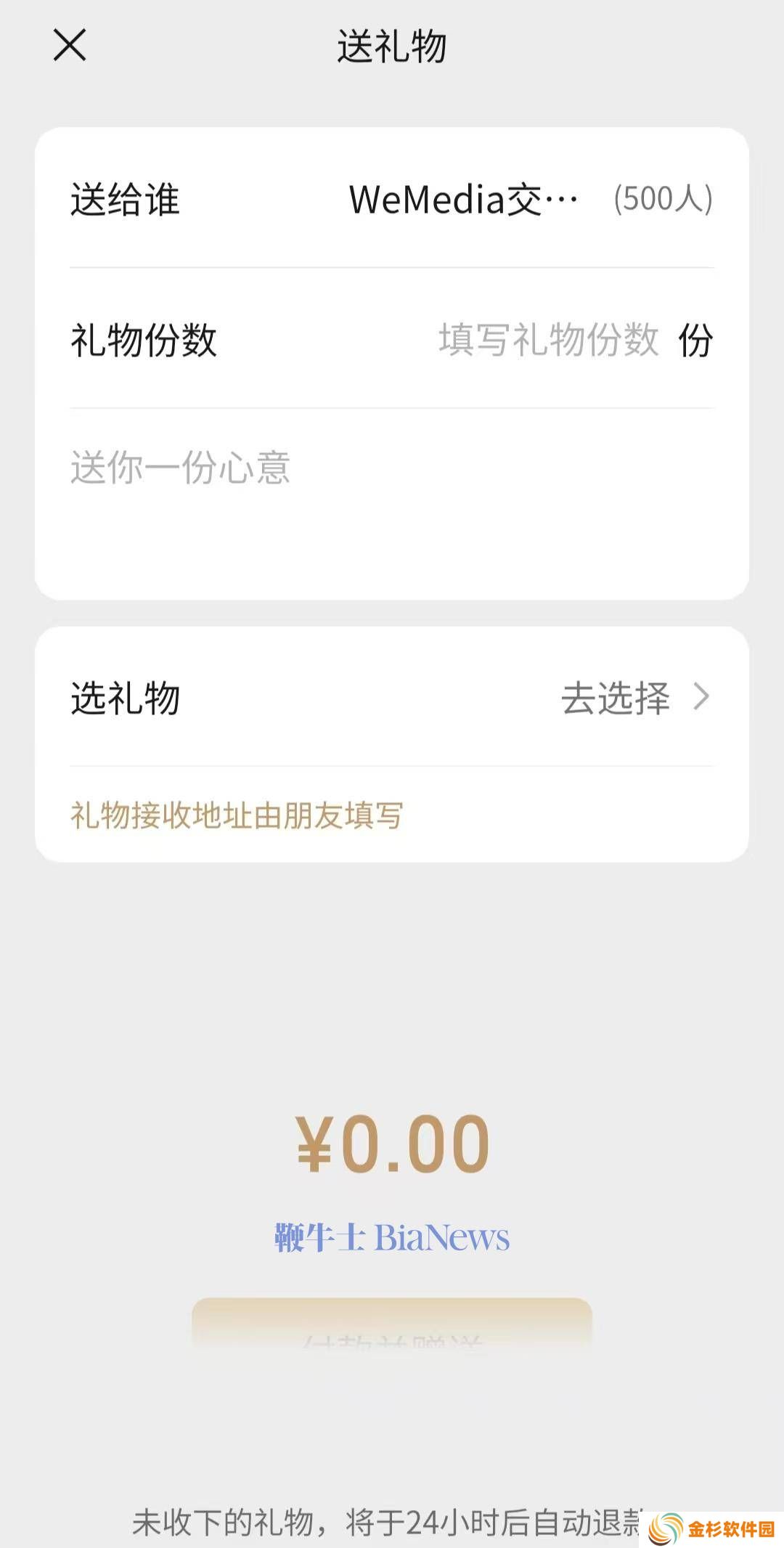Open 选礼物 去选择 to pick a gift
The width and height of the screenshot is (784, 1548).
click(392, 698)
